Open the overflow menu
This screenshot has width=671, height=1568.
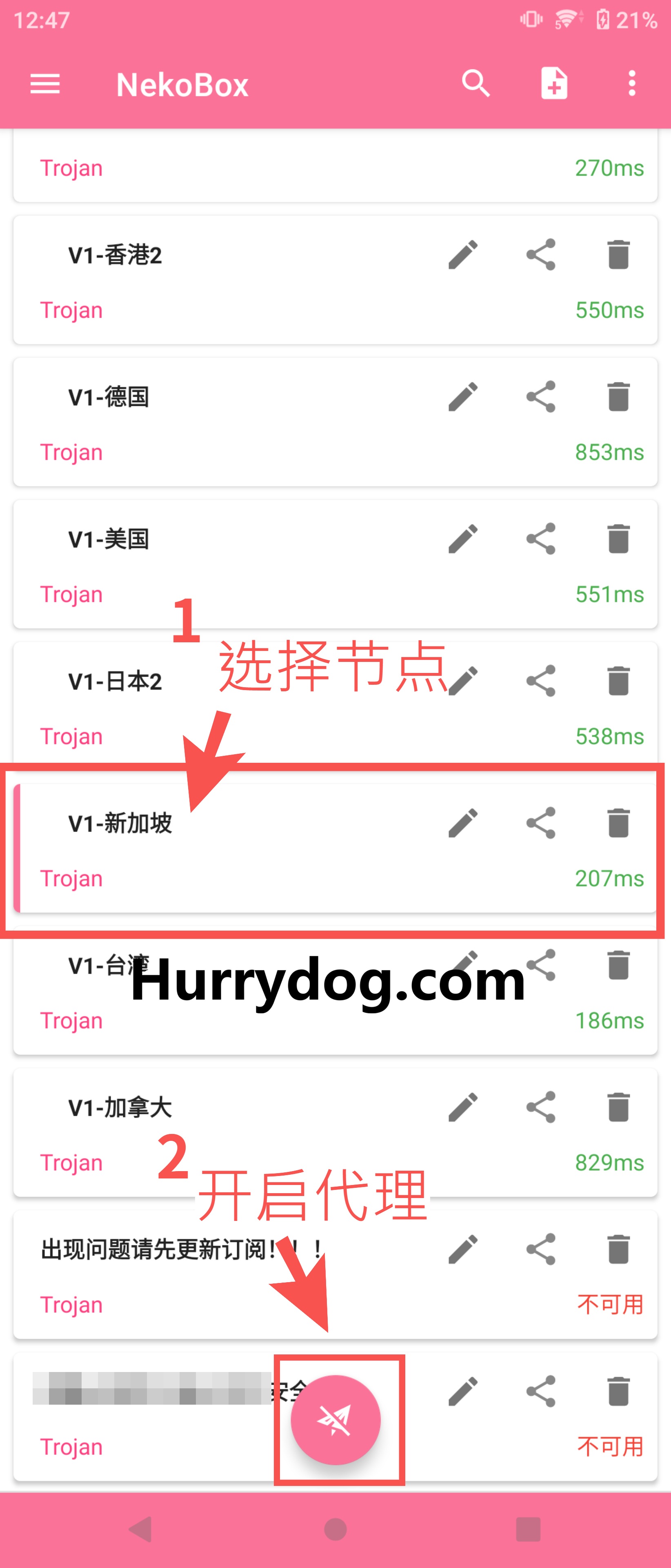point(631,83)
